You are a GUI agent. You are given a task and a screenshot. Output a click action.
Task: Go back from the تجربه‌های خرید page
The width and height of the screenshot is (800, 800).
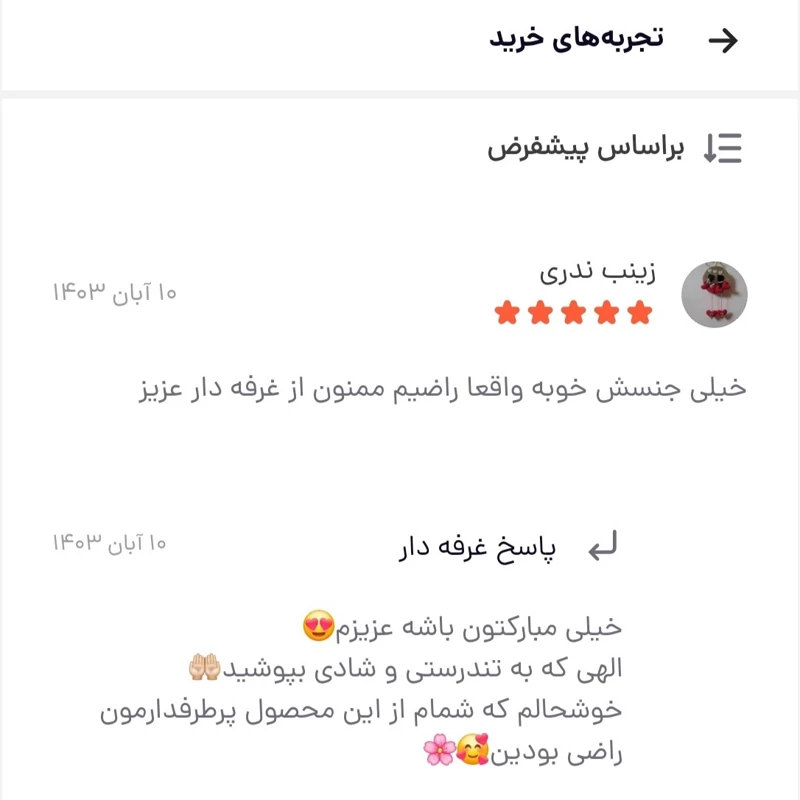(722, 40)
